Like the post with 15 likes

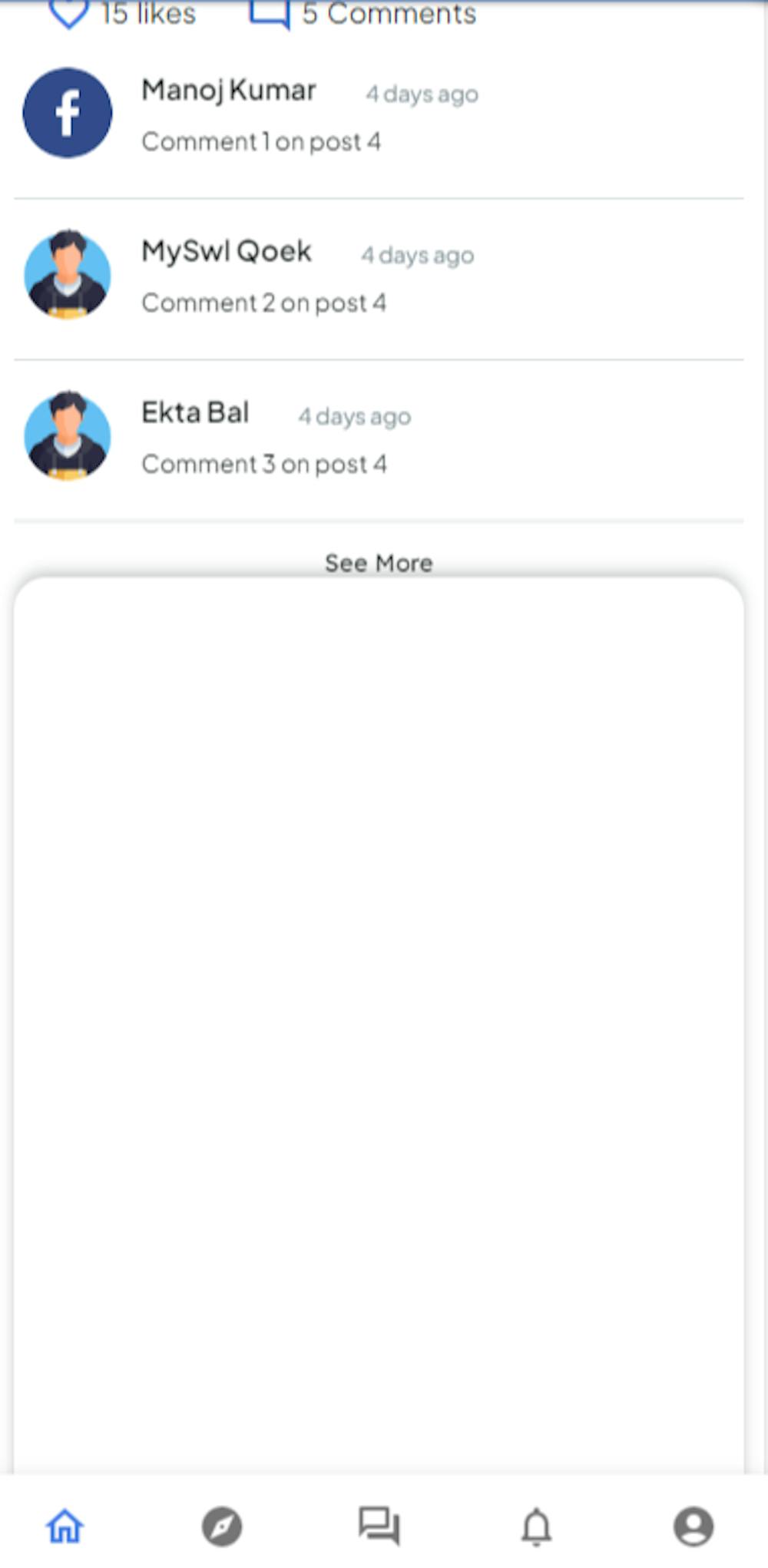(69, 13)
